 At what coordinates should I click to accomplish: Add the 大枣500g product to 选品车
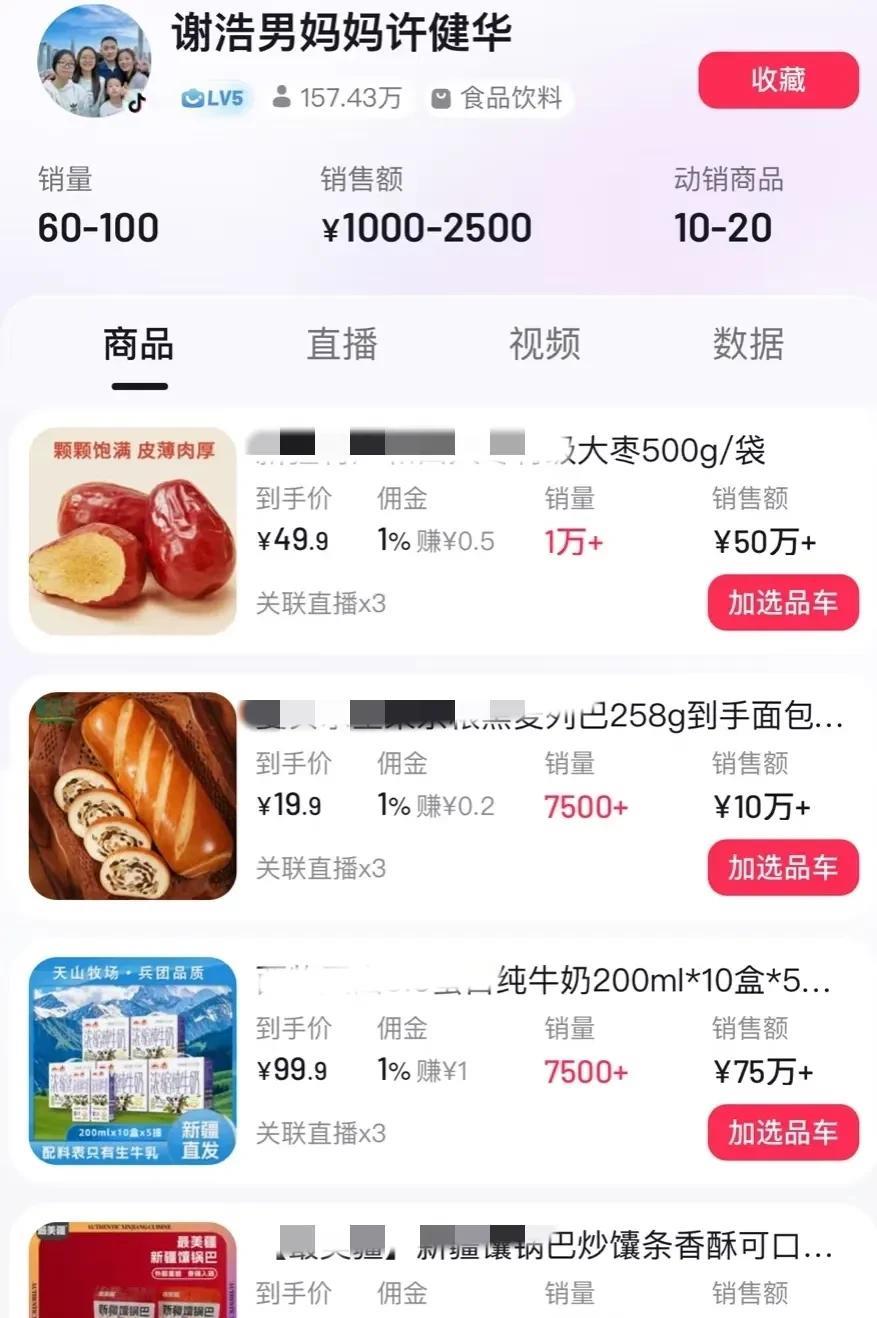pos(782,603)
